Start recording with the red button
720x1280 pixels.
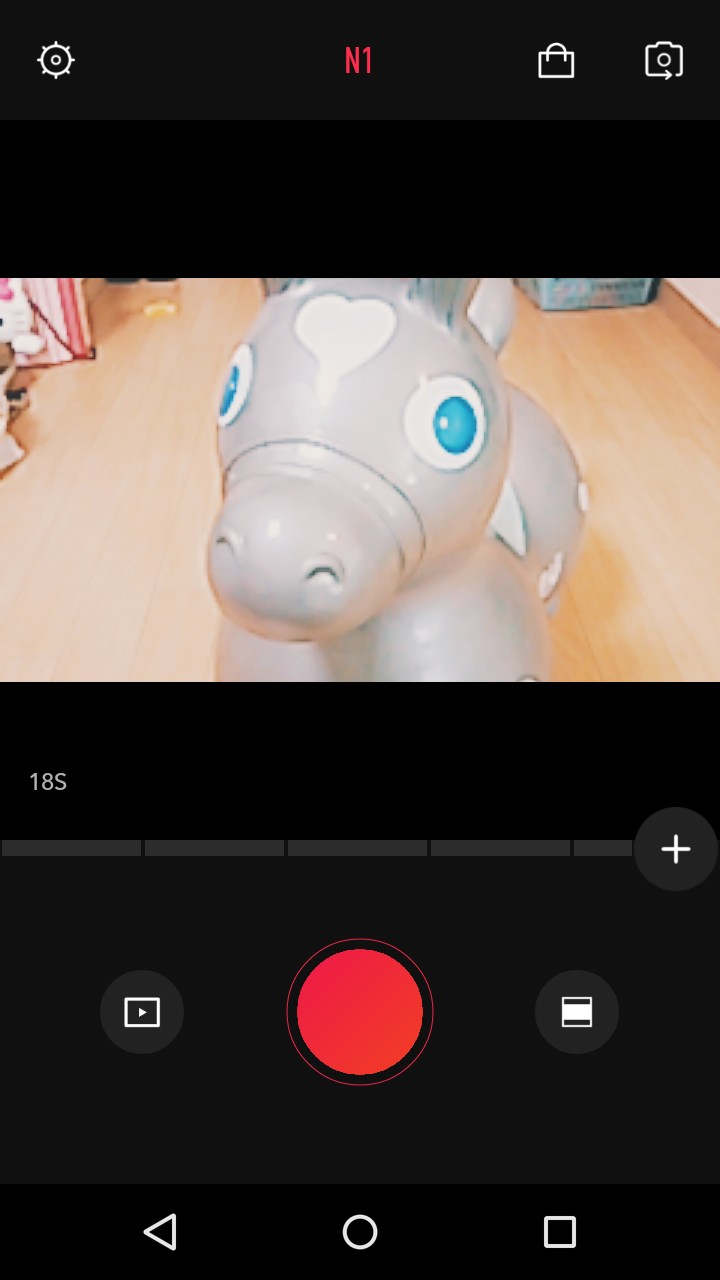point(360,1012)
